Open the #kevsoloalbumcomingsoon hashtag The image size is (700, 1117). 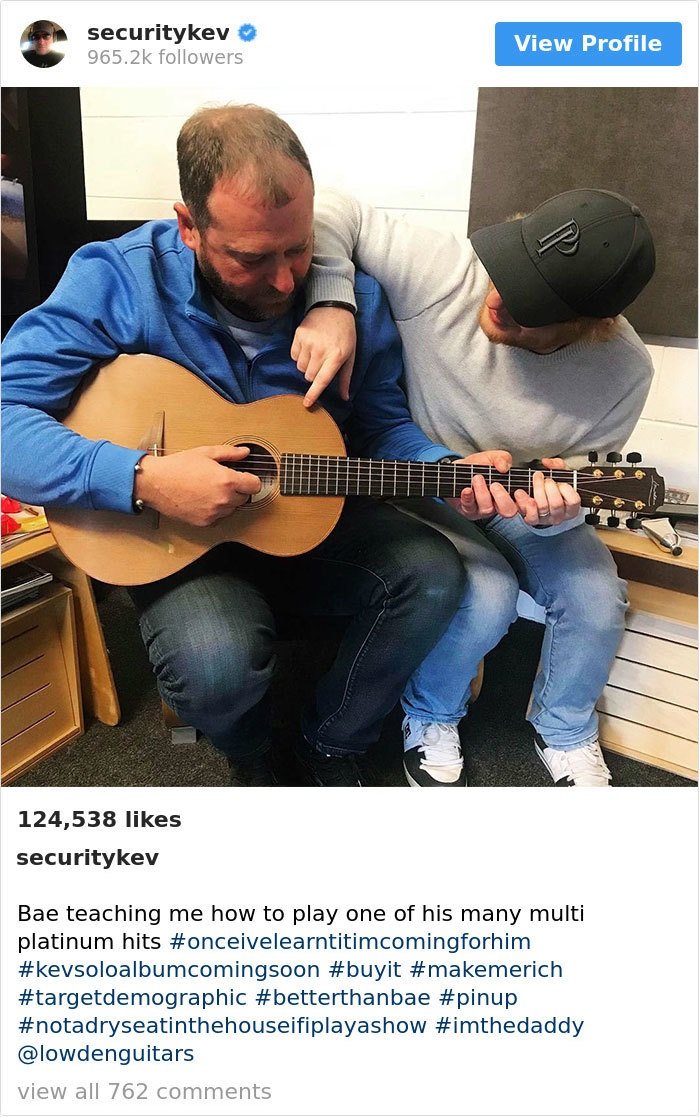[168, 970]
